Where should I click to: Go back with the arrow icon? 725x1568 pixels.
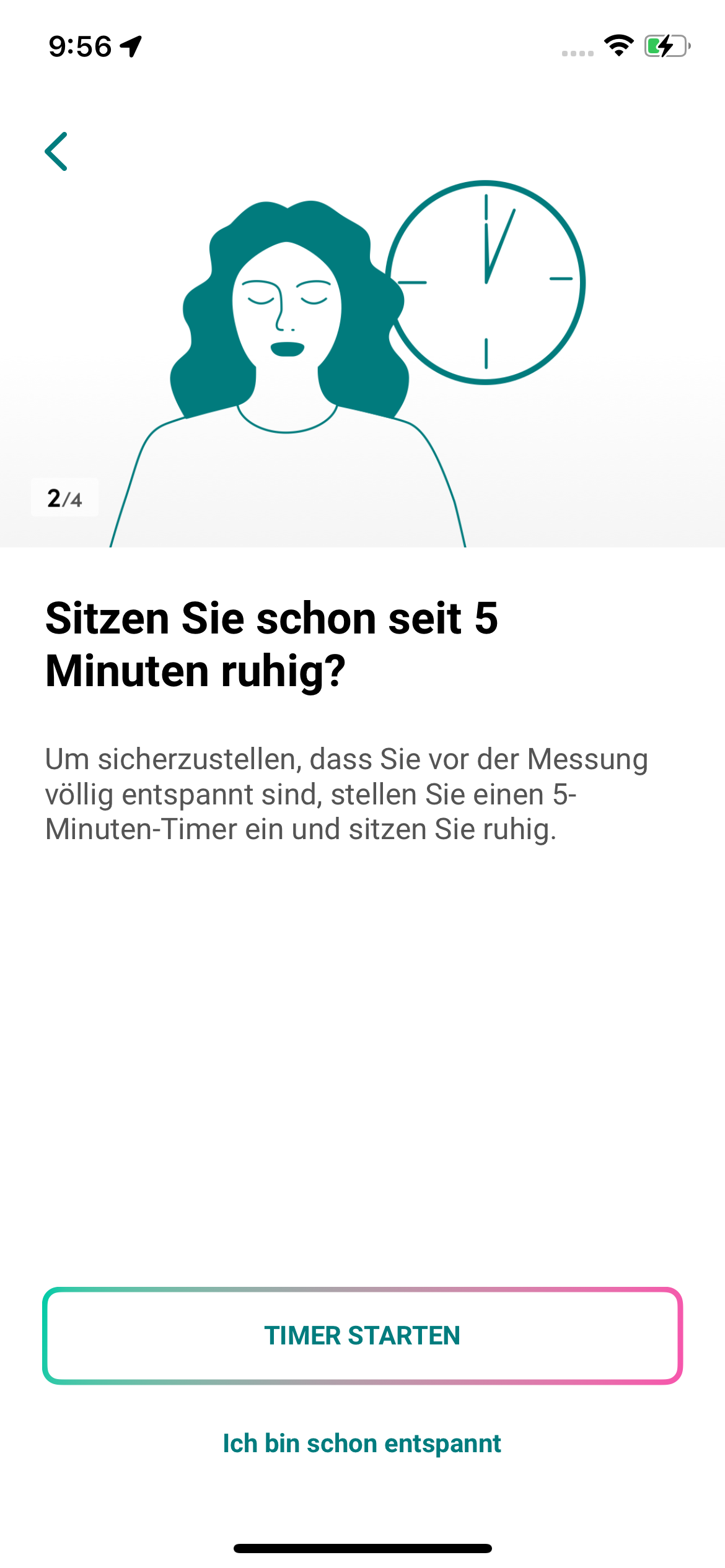point(56,151)
